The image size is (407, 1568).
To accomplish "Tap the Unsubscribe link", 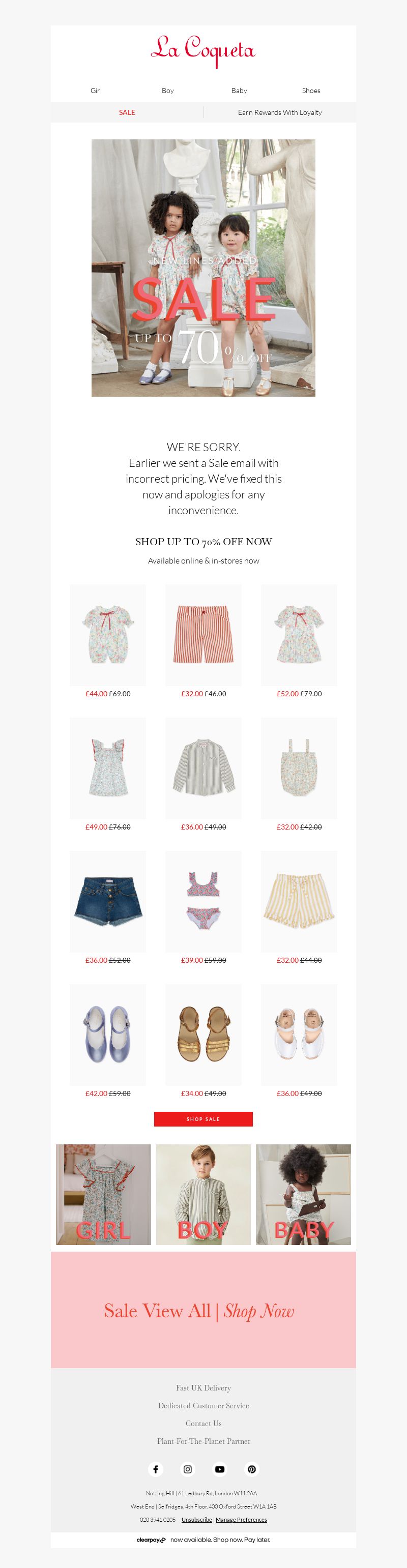I will [197, 1519].
